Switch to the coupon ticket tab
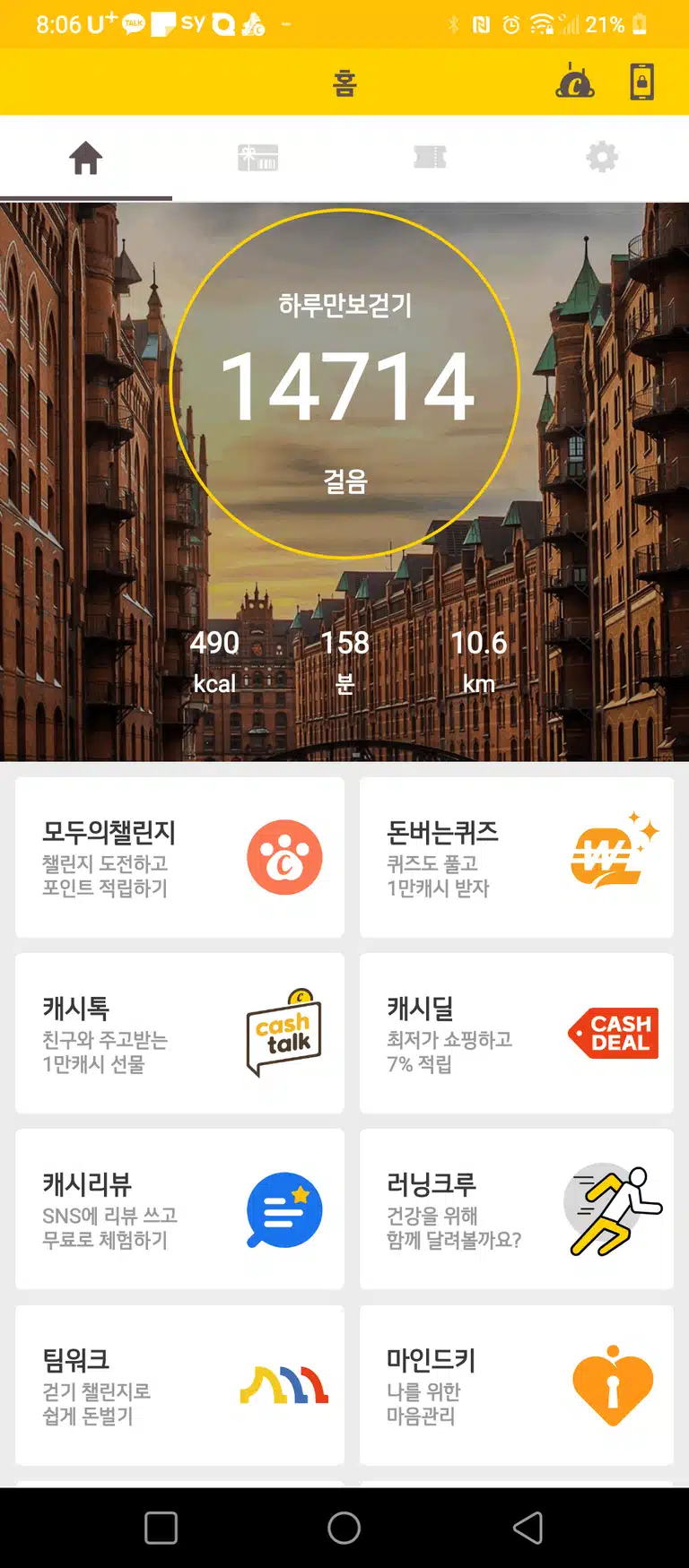This screenshot has height=1568, width=689. 430,158
